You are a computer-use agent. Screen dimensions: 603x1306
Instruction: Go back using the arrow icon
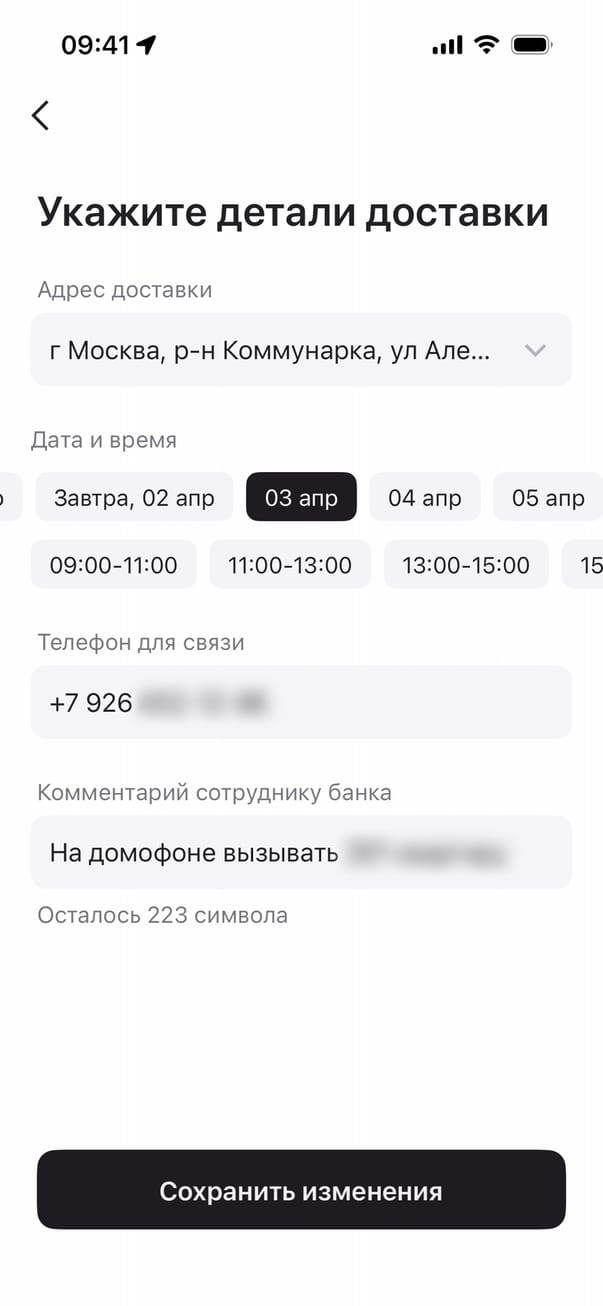point(41,115)
